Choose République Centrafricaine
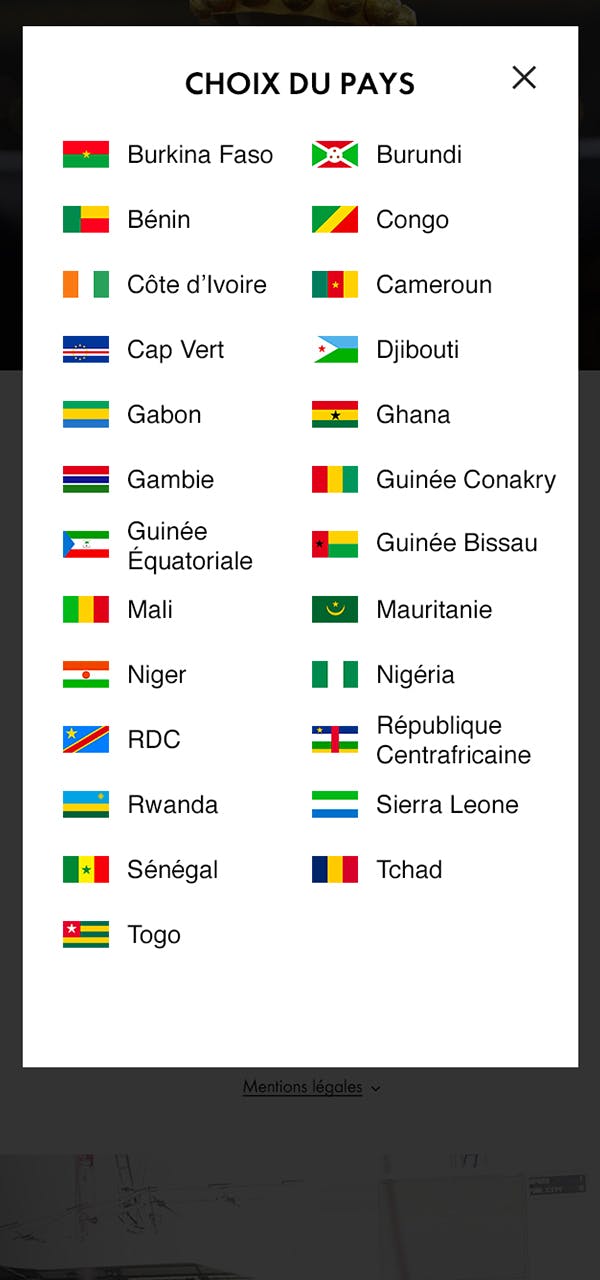Image resolution: width=600 pixels, height=1280 pixels. click(452, 740)
